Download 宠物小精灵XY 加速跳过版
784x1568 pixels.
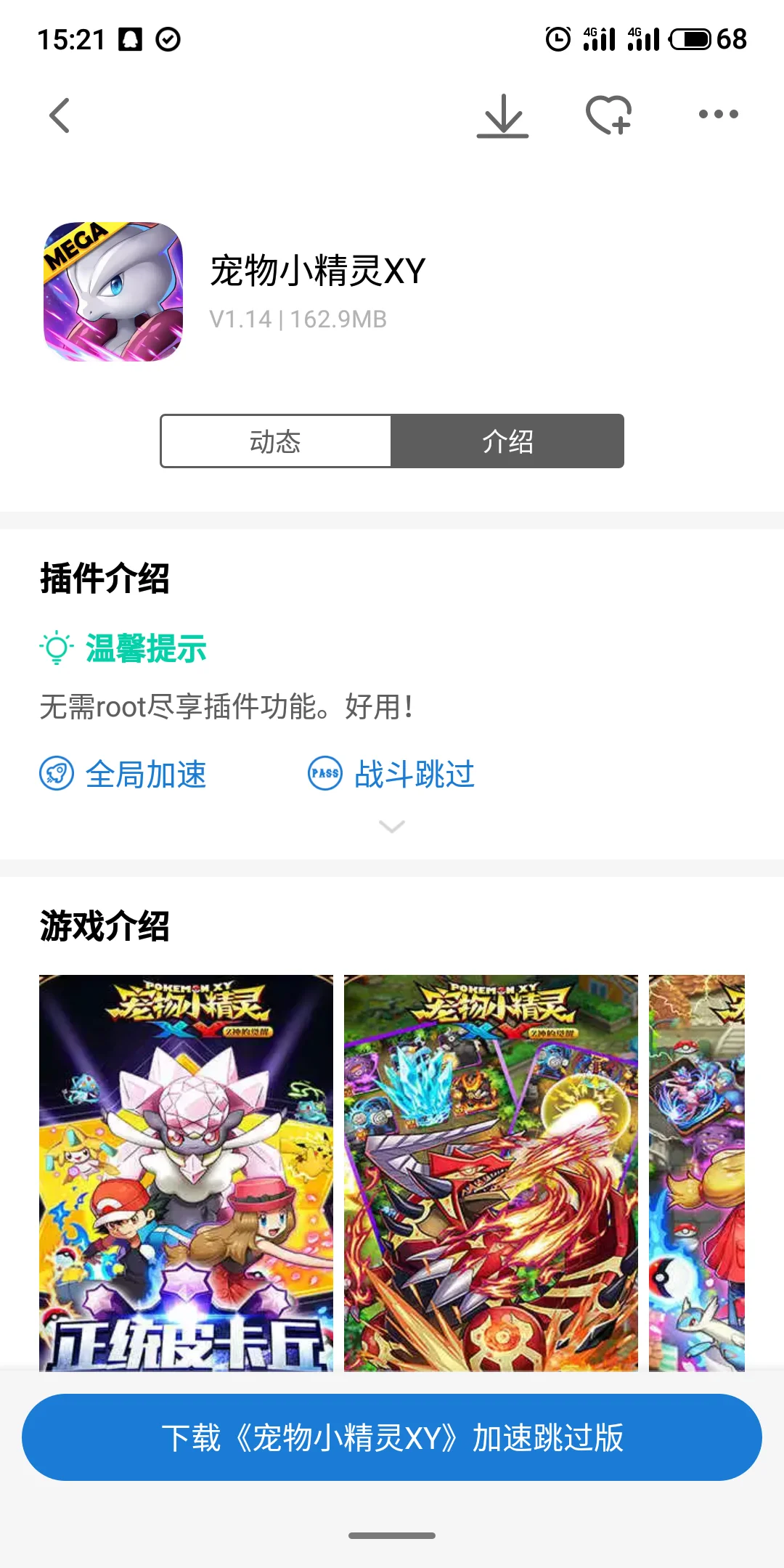pos(392,1437)
